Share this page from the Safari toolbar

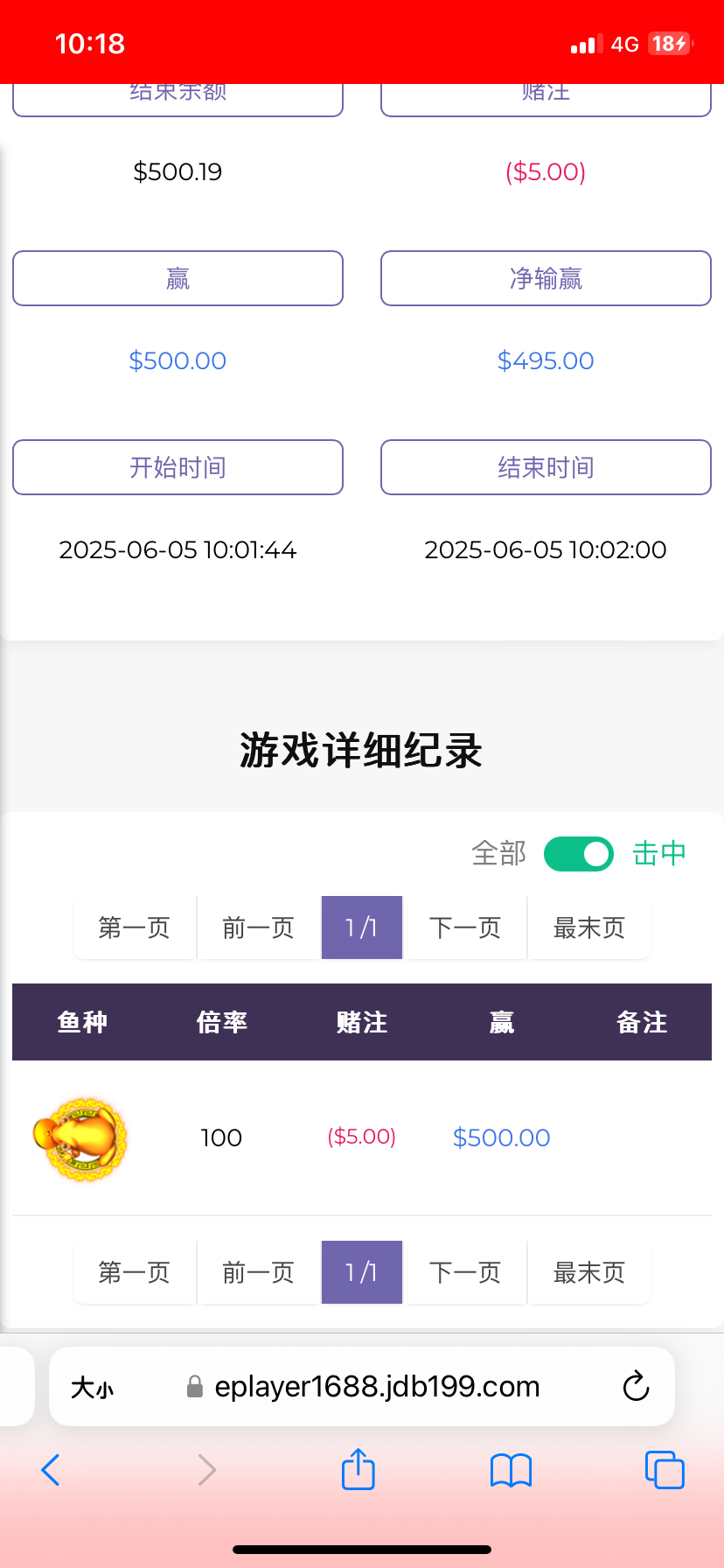[359, 1469]
